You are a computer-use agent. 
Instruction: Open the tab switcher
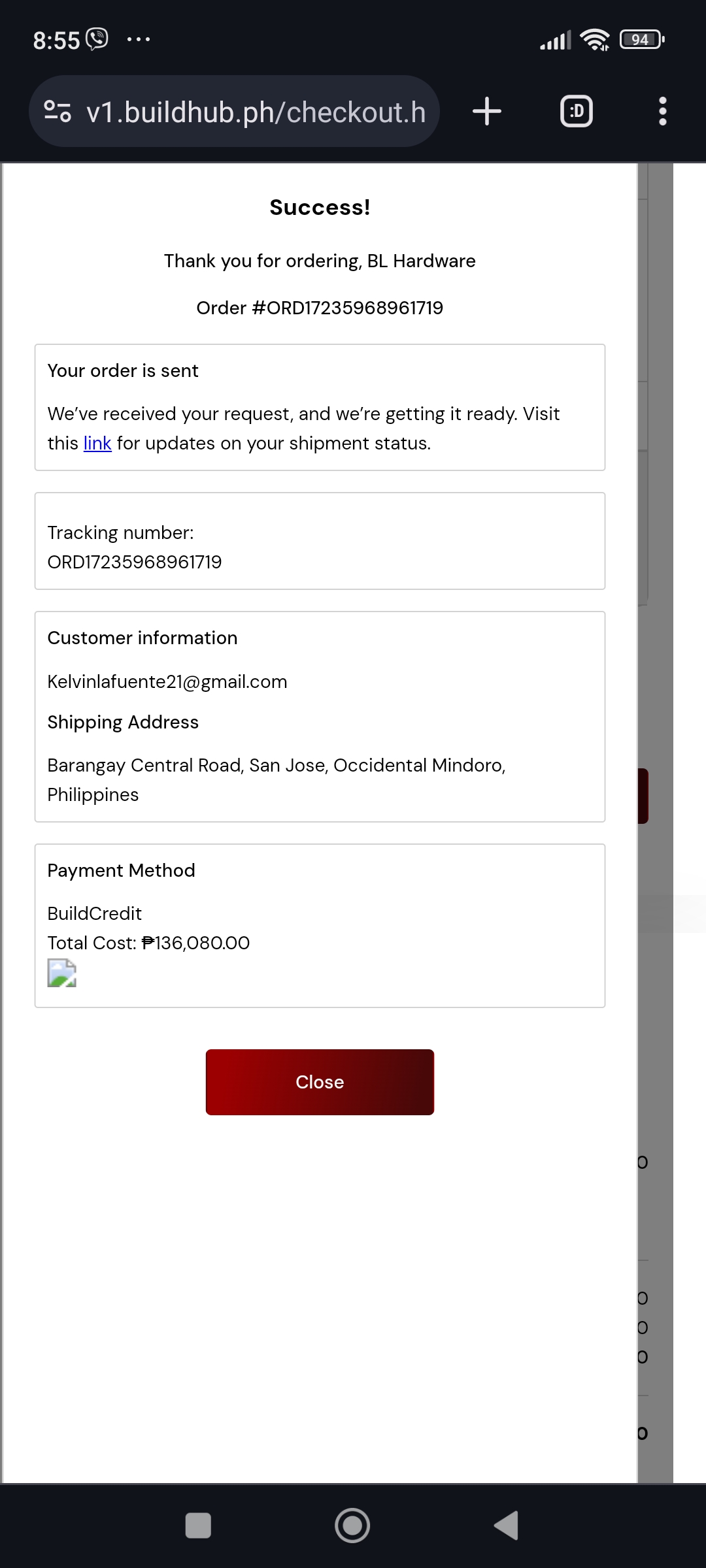(577, 111)
